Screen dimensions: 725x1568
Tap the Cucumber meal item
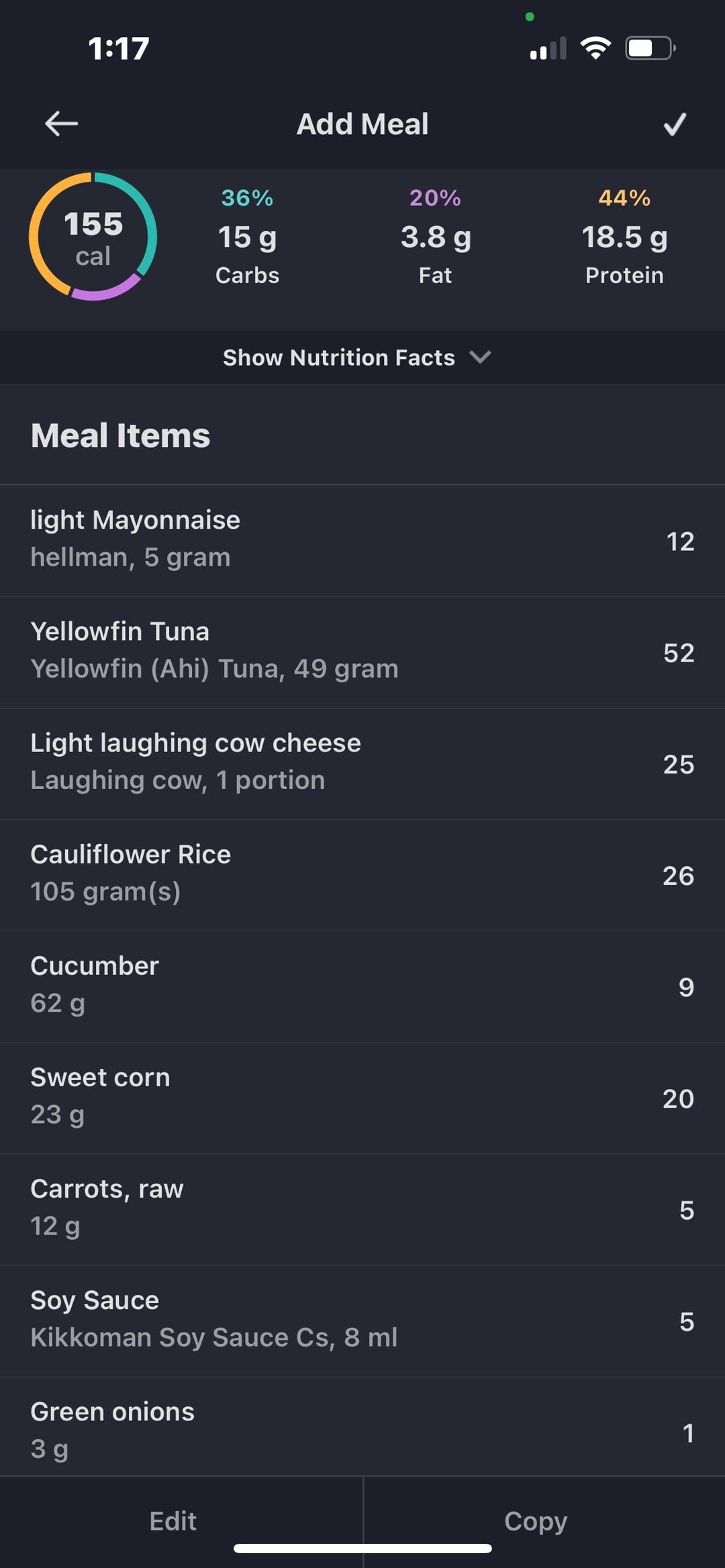[362, 986]
